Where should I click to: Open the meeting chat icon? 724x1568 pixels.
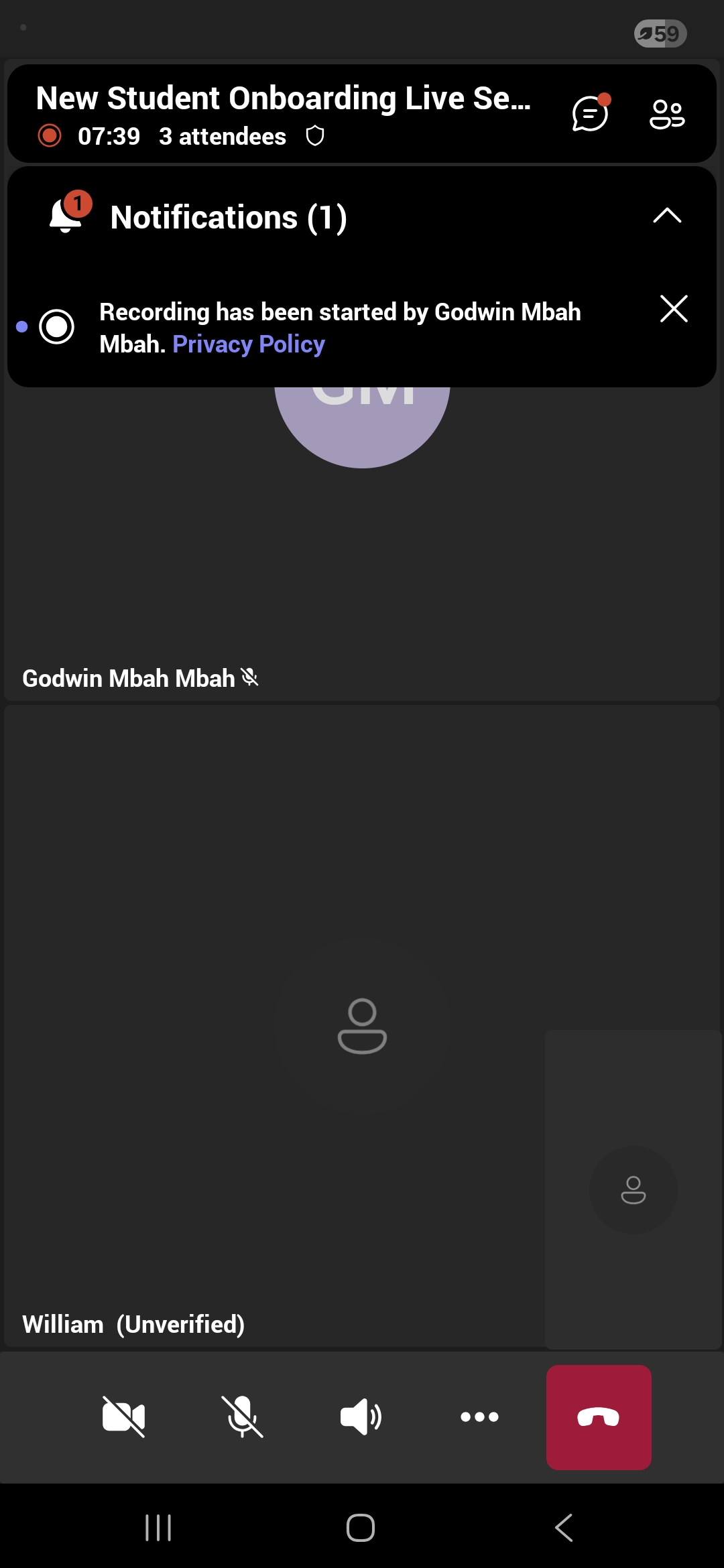[x=591, y=113]
